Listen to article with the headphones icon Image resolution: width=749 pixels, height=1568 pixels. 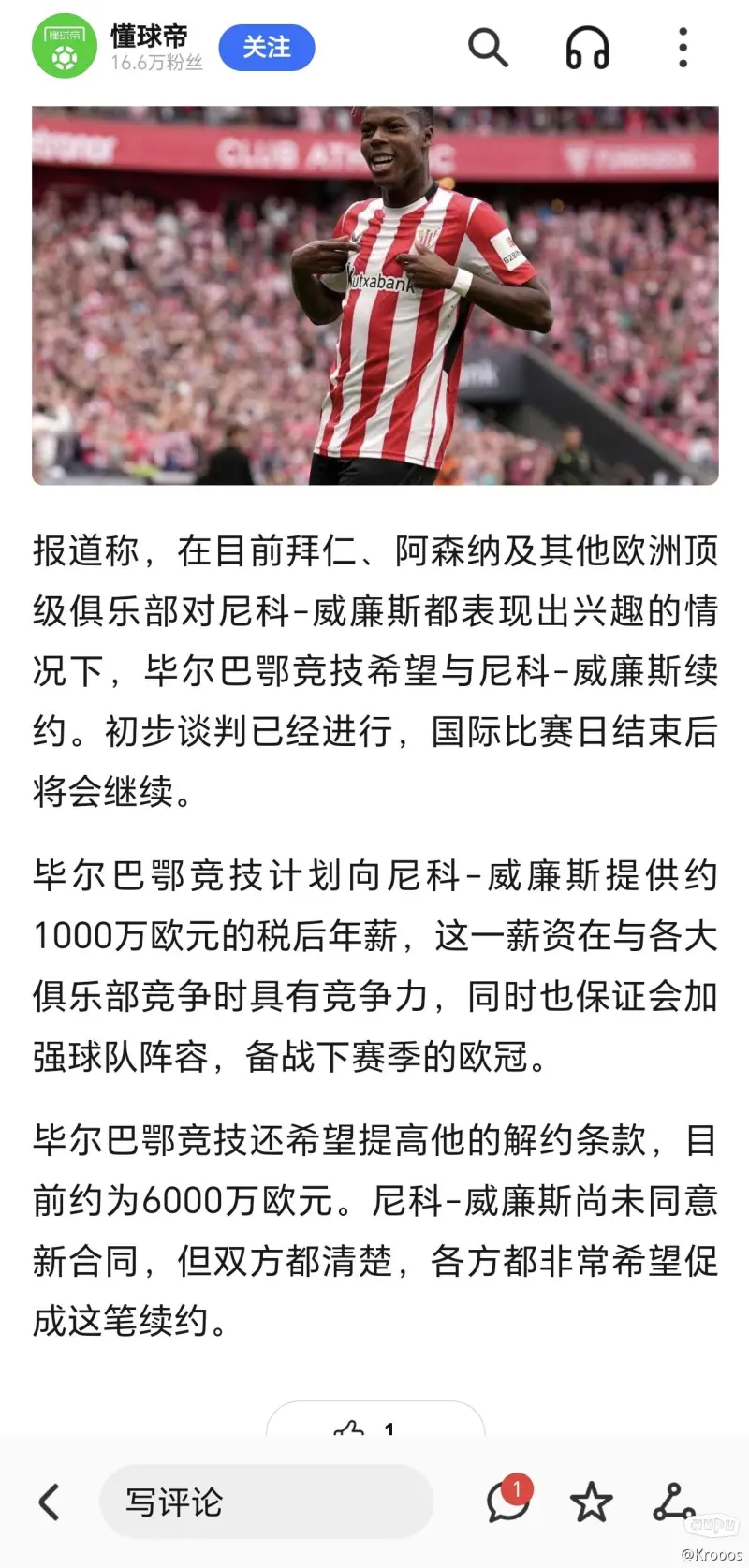point(588,48)
